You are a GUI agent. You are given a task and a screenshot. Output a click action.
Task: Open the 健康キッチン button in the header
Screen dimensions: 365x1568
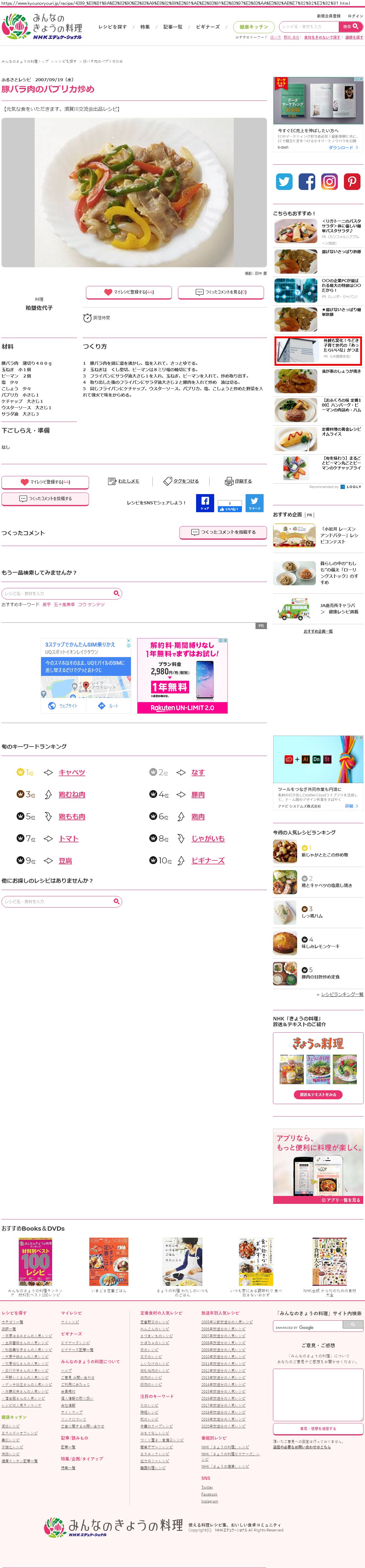254,27
